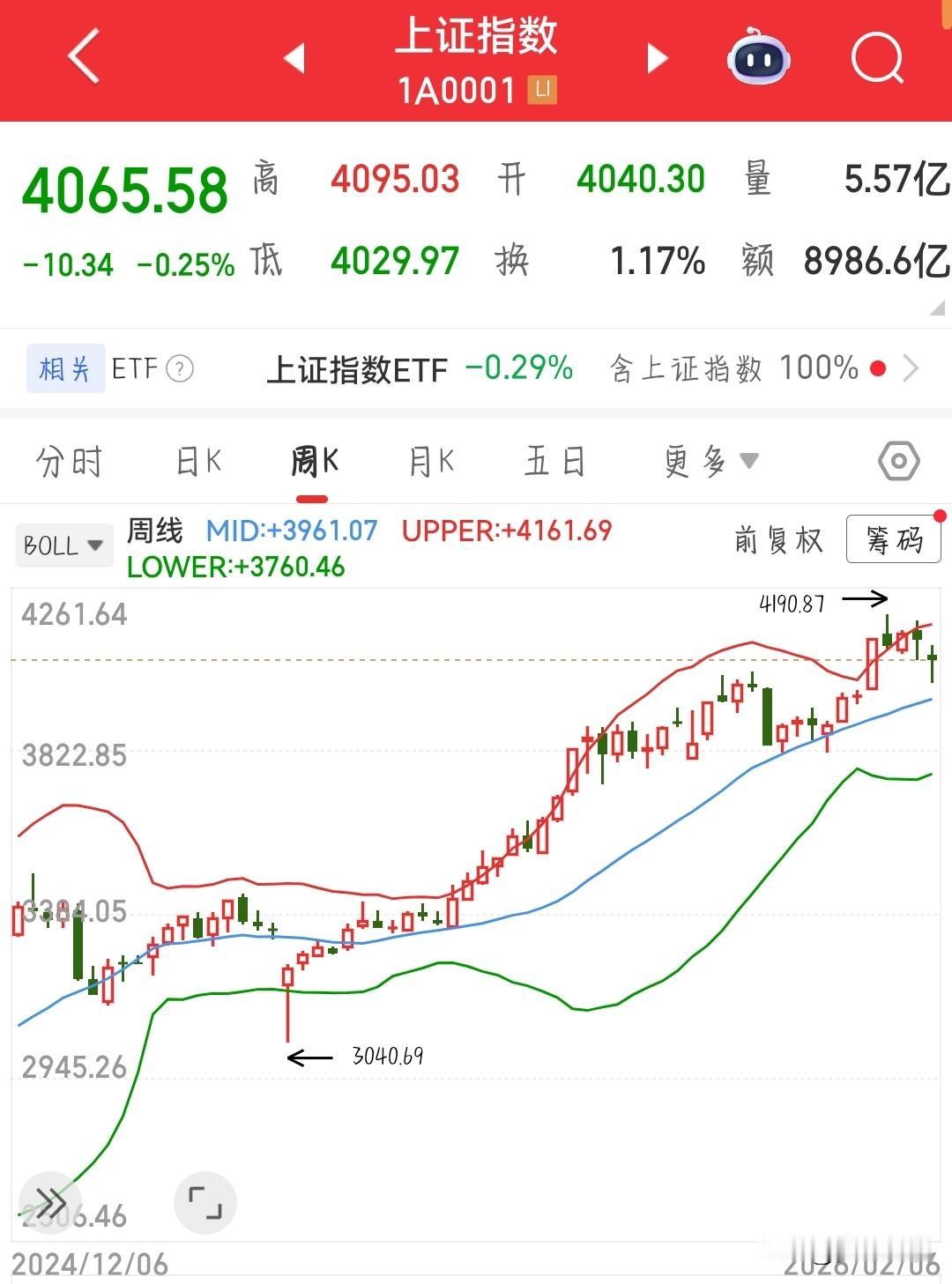
Task: Select the 五日 five-day view
Action: point(554,460)
